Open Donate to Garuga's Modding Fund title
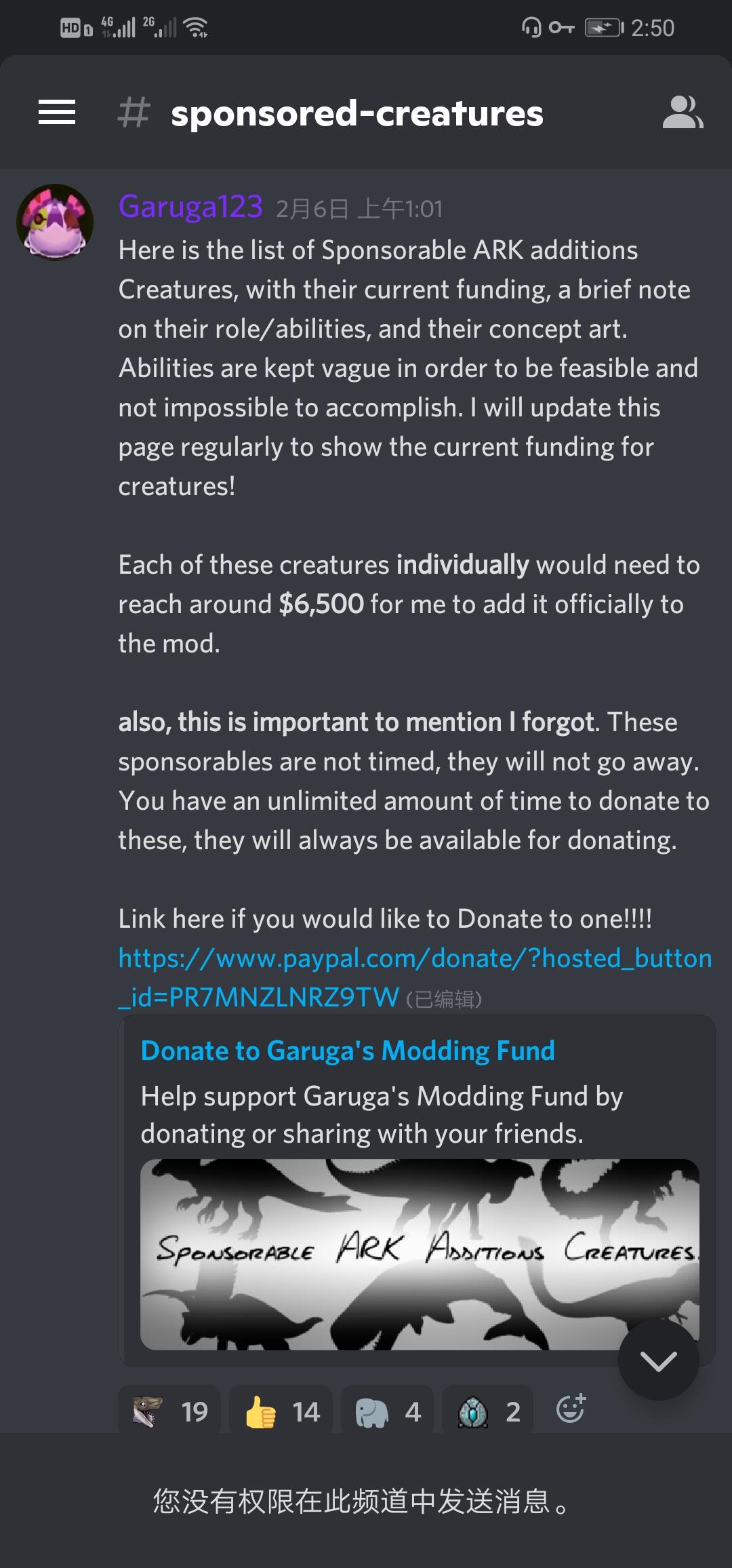Image resolution: width=732 pixels, height=1568 pixels. click(348, 1051)
